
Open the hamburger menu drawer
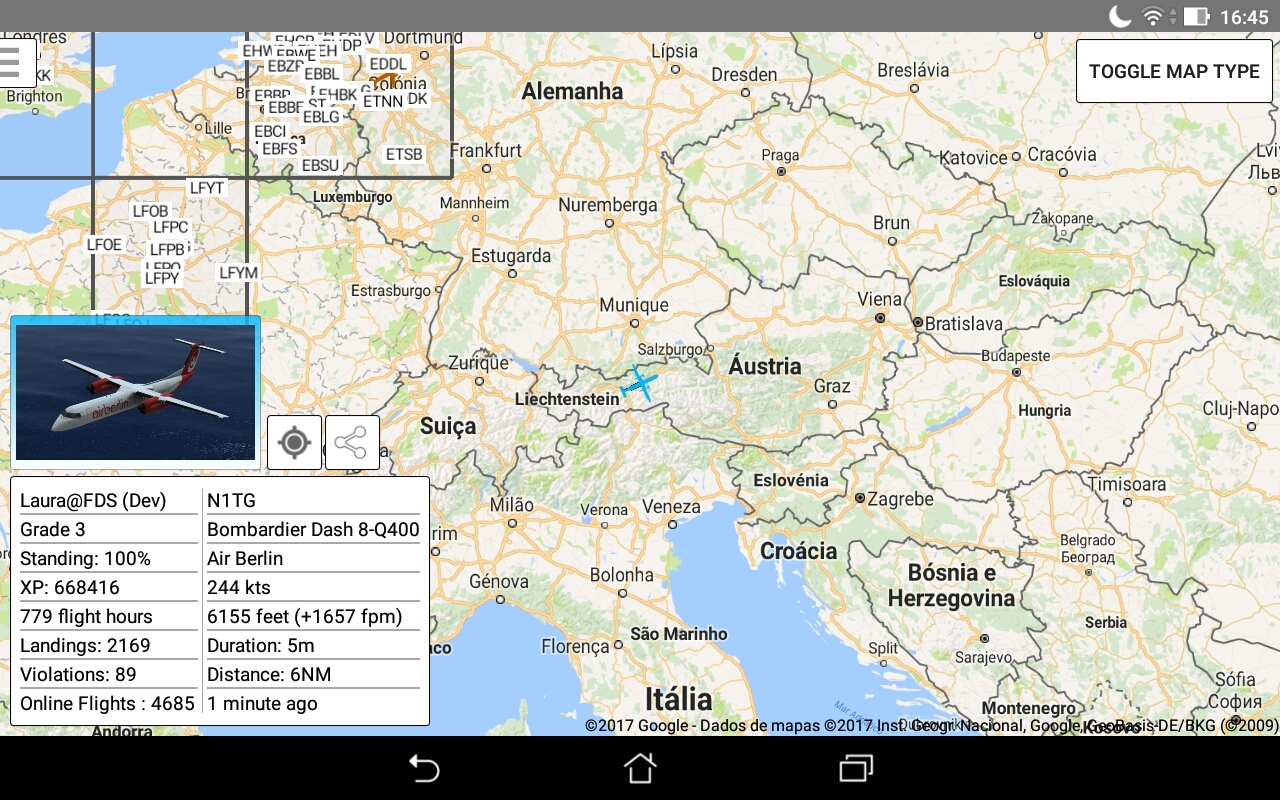[x=12, y=62]
